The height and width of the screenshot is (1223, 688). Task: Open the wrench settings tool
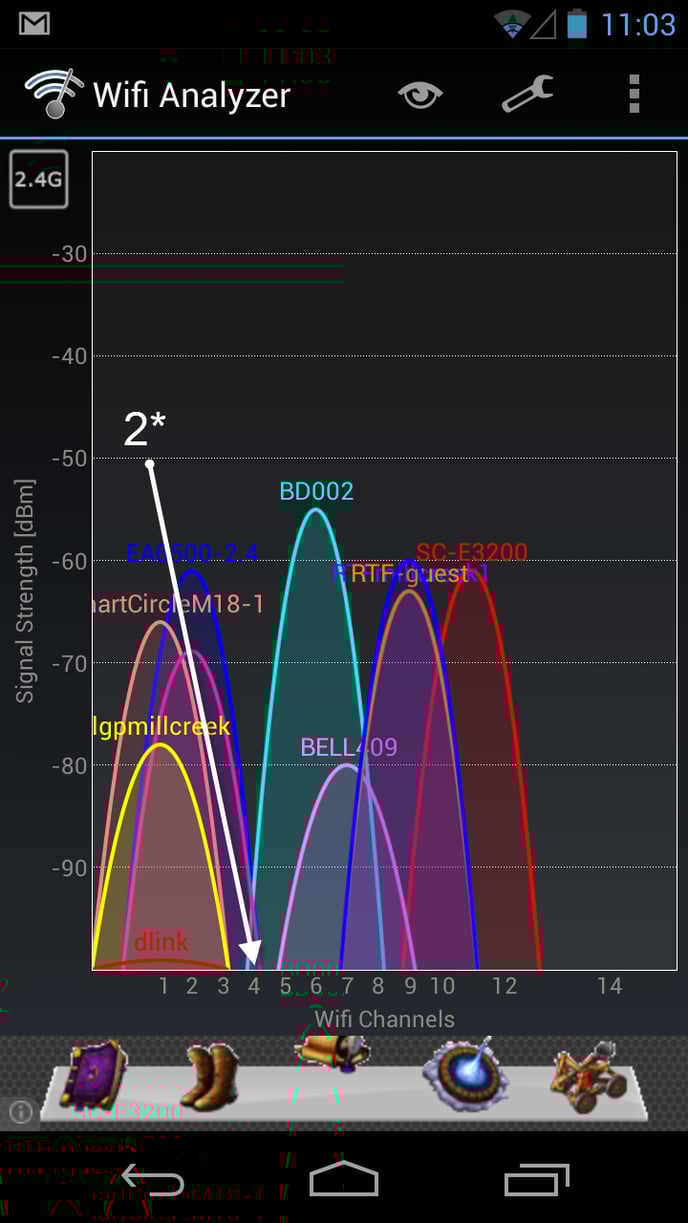(527, 94)
